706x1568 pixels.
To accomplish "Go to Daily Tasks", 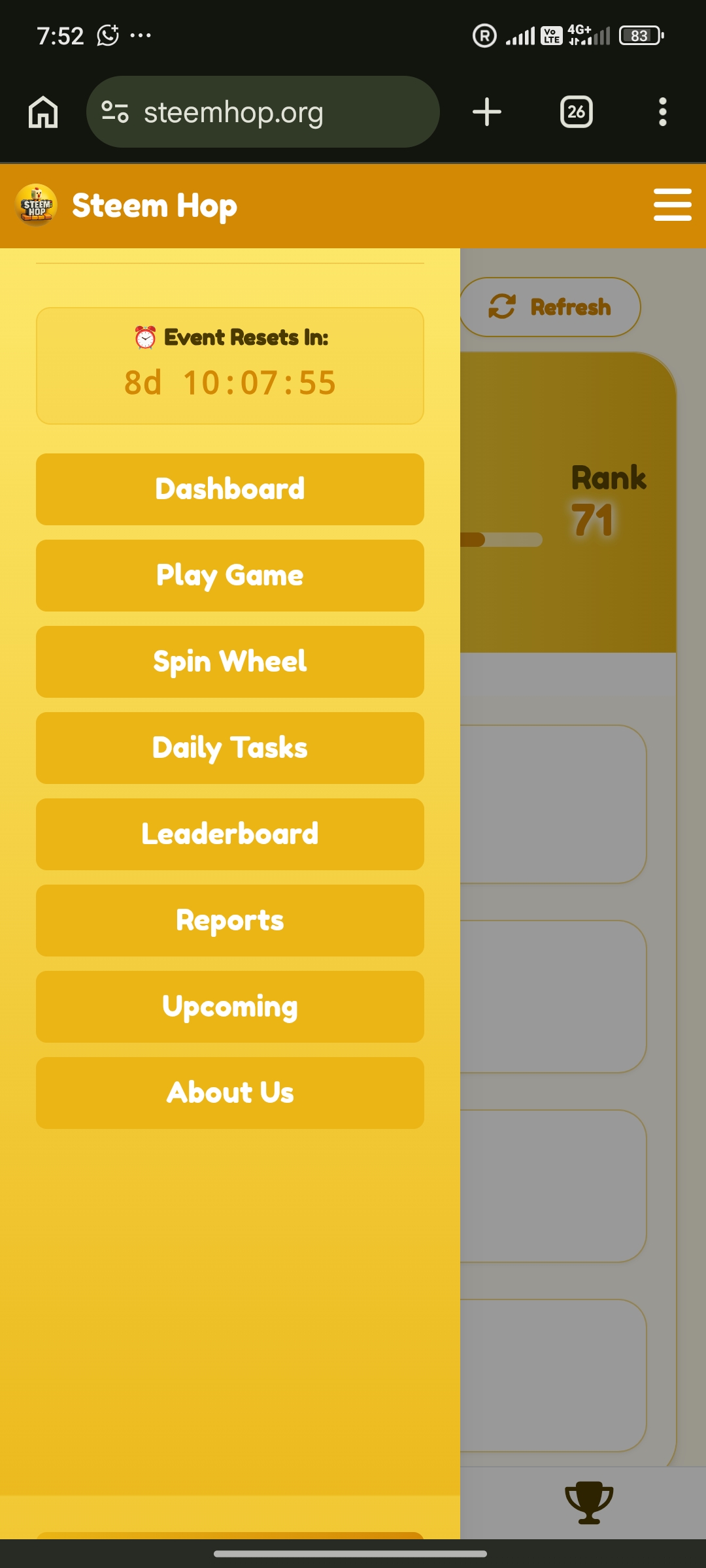I will point(230,748).
